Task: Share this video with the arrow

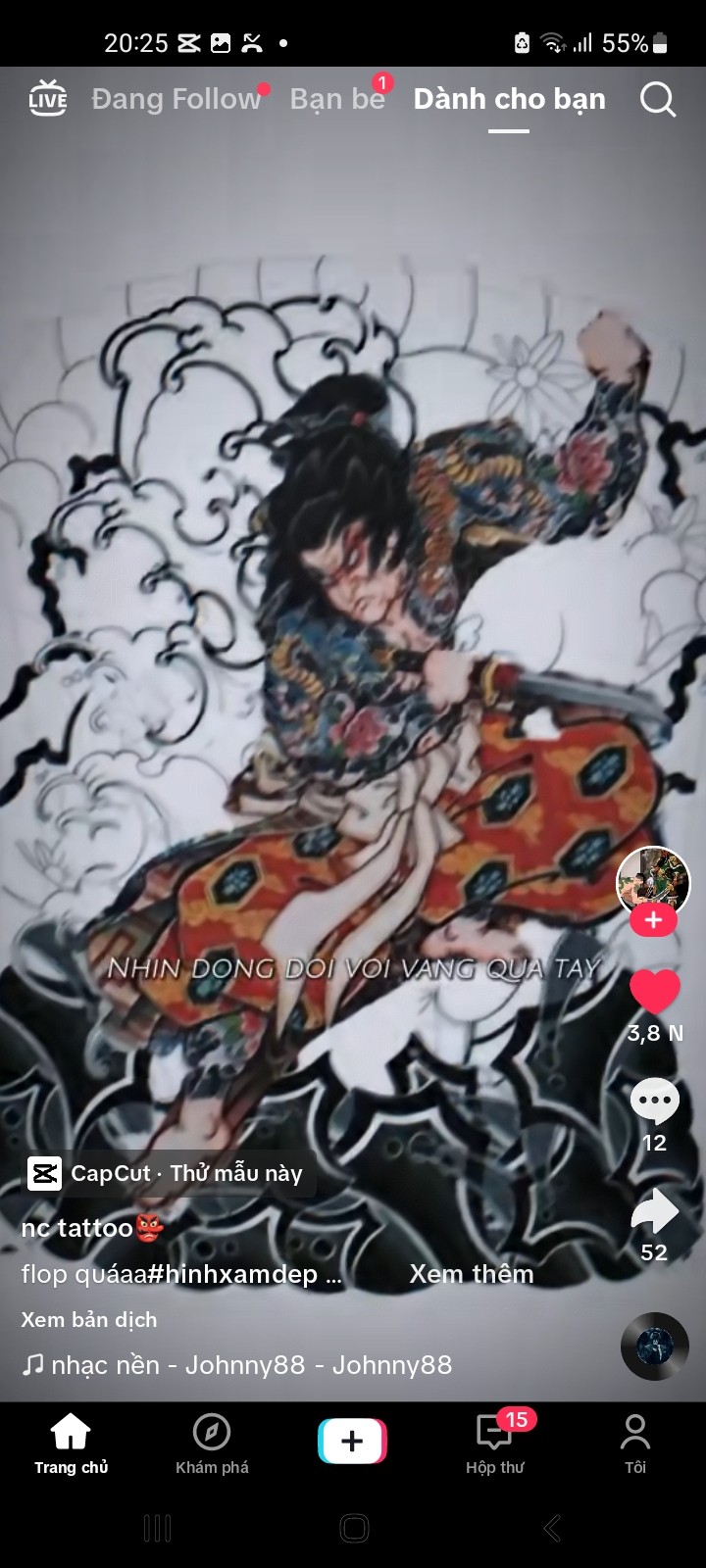Action: tap(654, 1212)
